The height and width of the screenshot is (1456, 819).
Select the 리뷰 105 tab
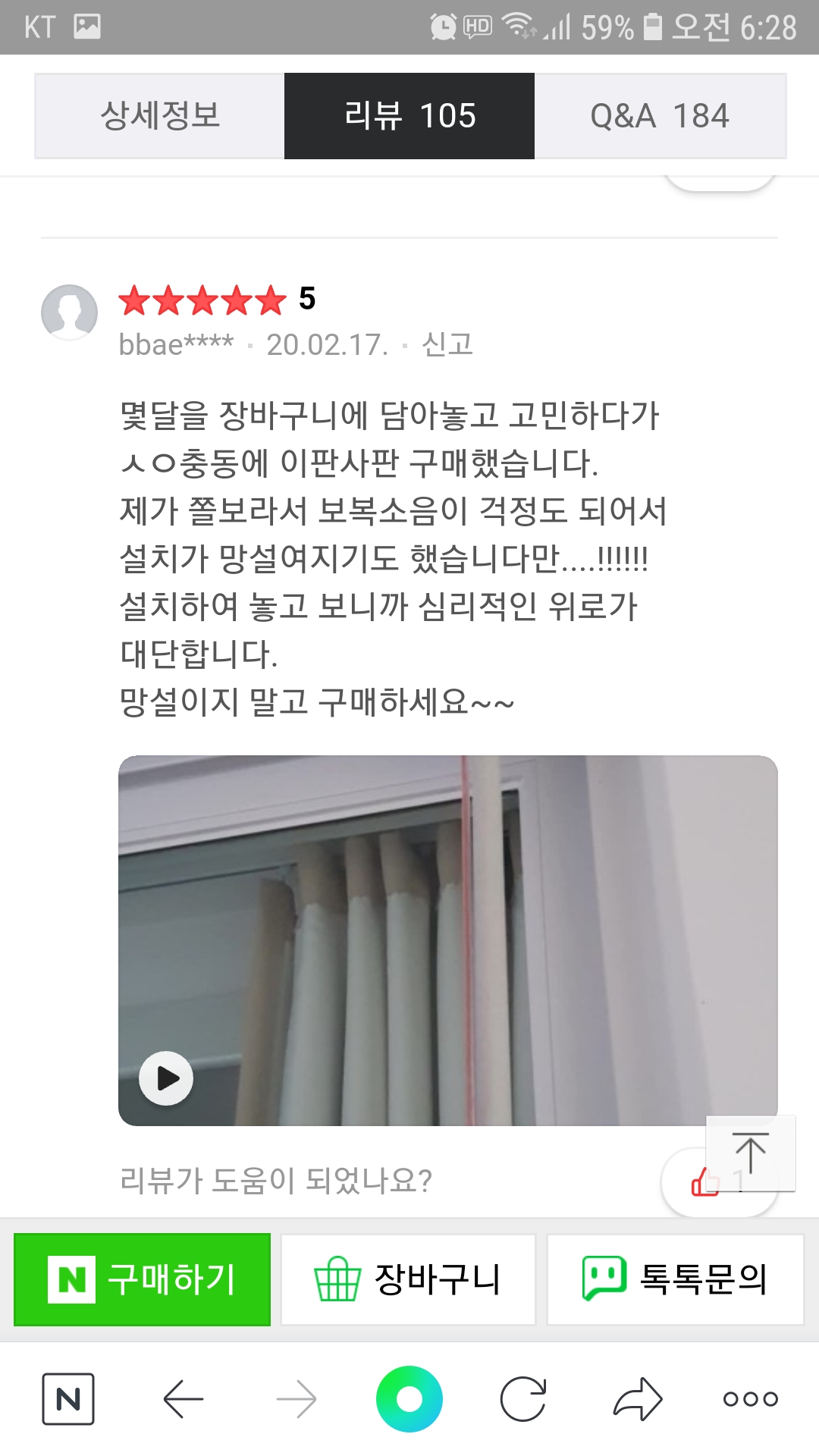[409, 116]
